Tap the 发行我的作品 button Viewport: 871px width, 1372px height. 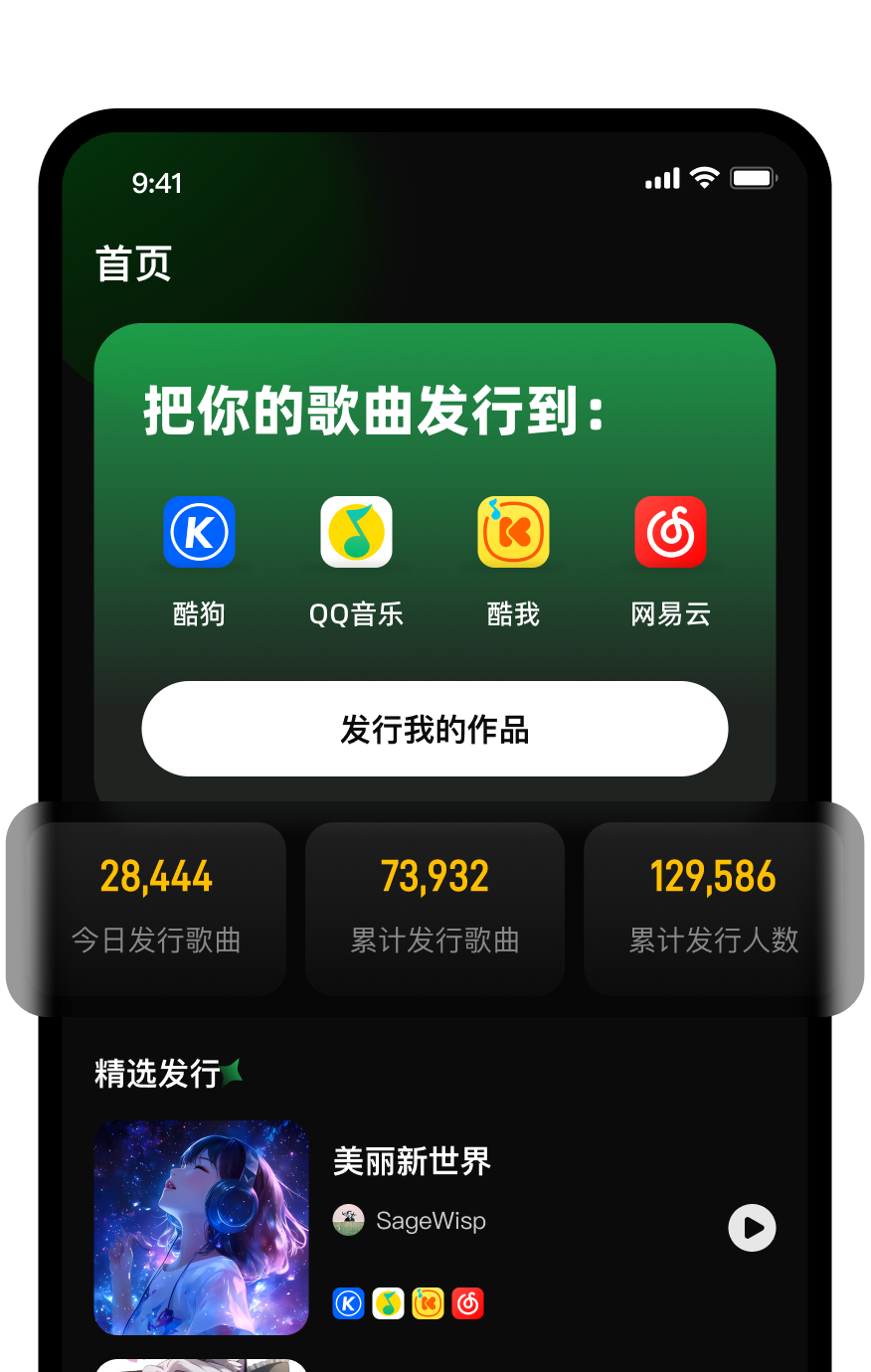point(435,729)
